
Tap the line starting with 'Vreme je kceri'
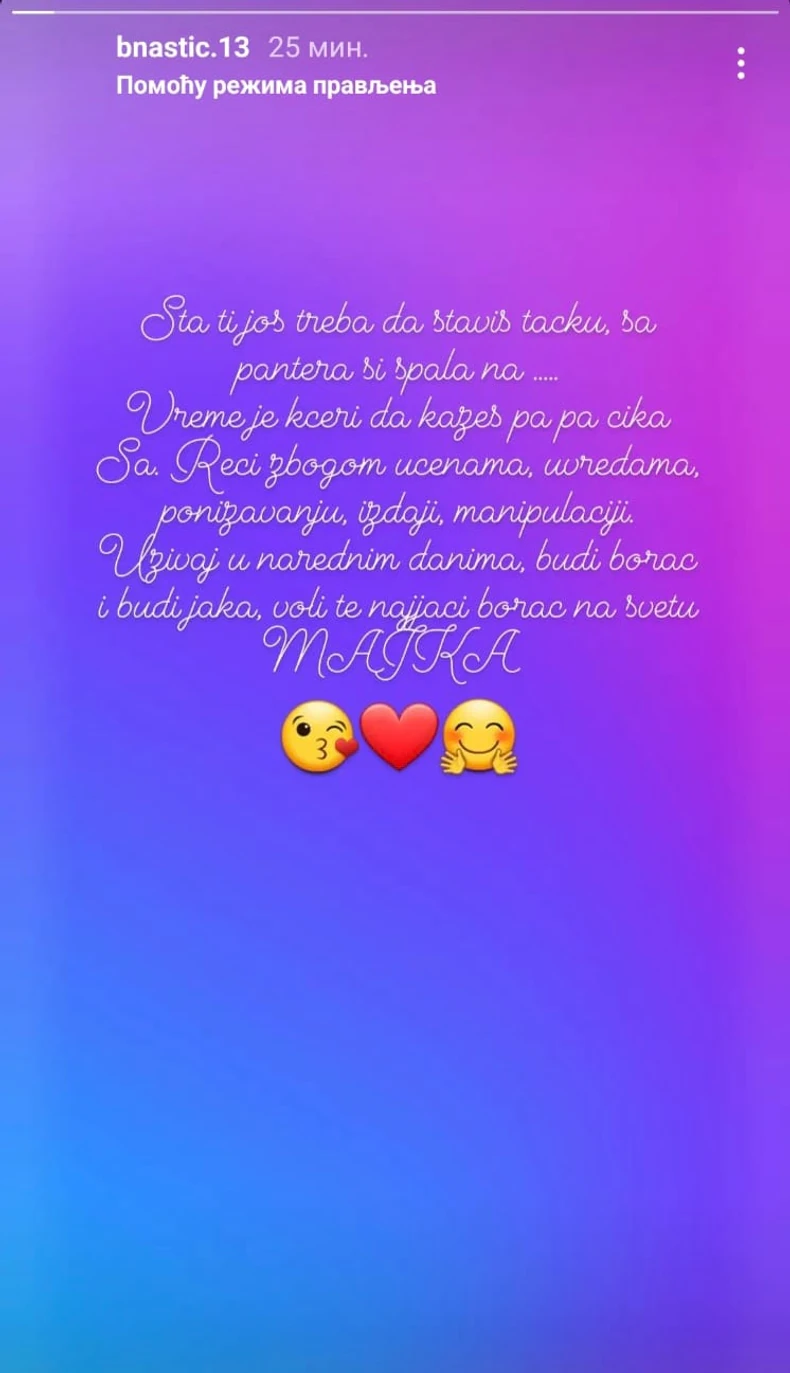(398, 417)
